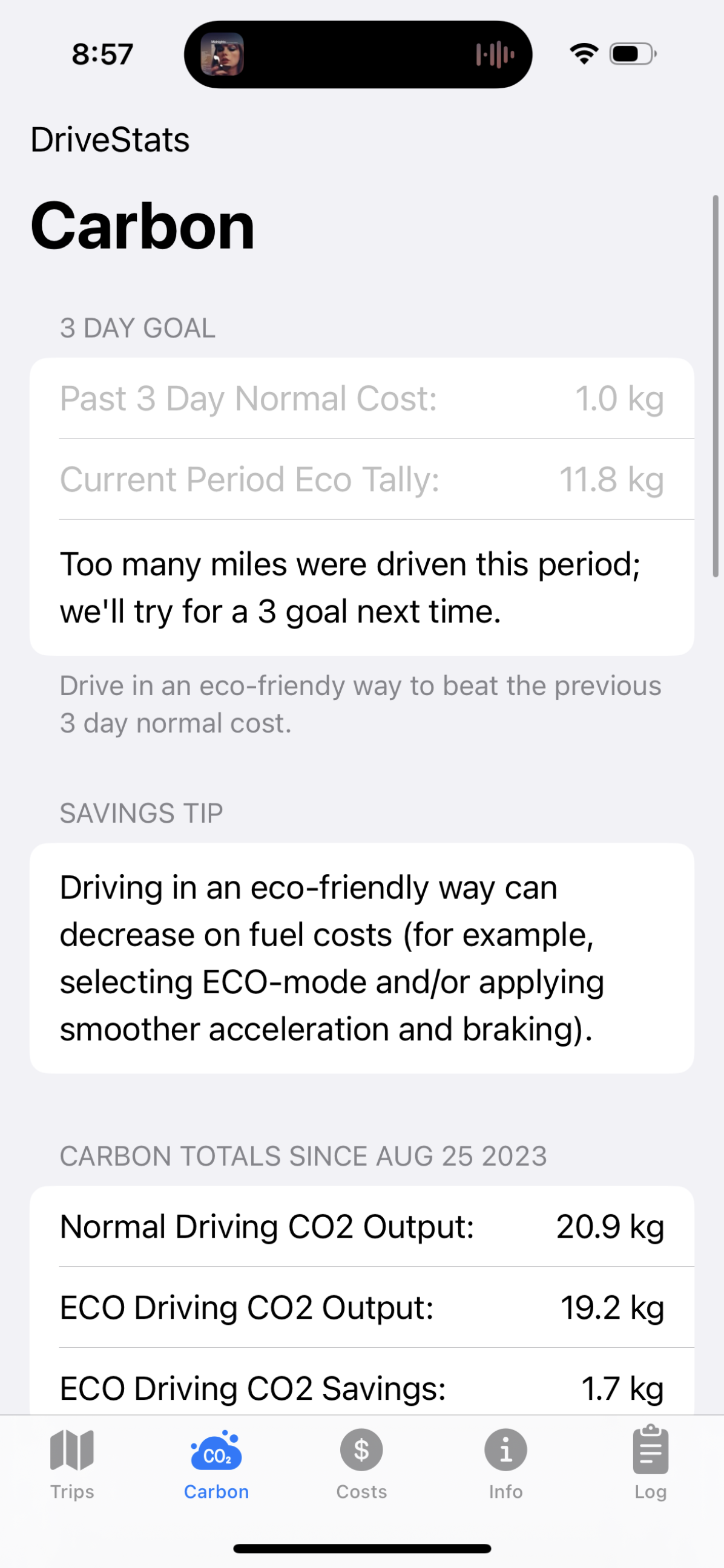Screen dimensions: 724x1568
Task: View the Log tab
Action: [650, 1464]
